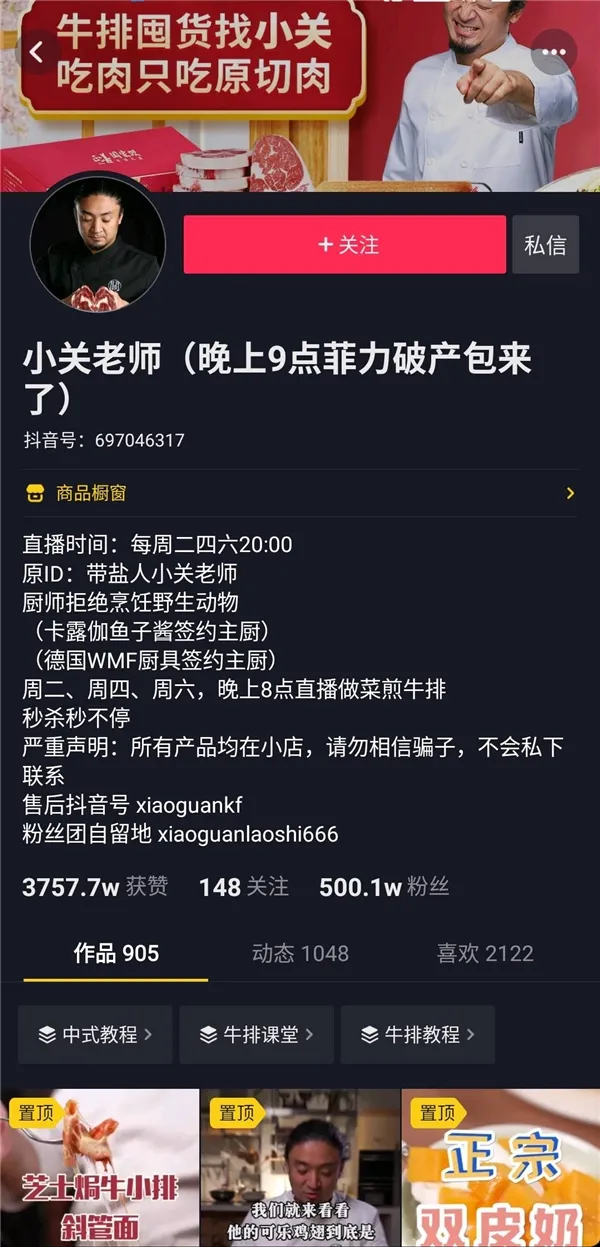Viewport: 600px width, 1247px height.
Task: Switch to the 作品 905 tab
Action: pyautogui.click(x=115, y=953)
